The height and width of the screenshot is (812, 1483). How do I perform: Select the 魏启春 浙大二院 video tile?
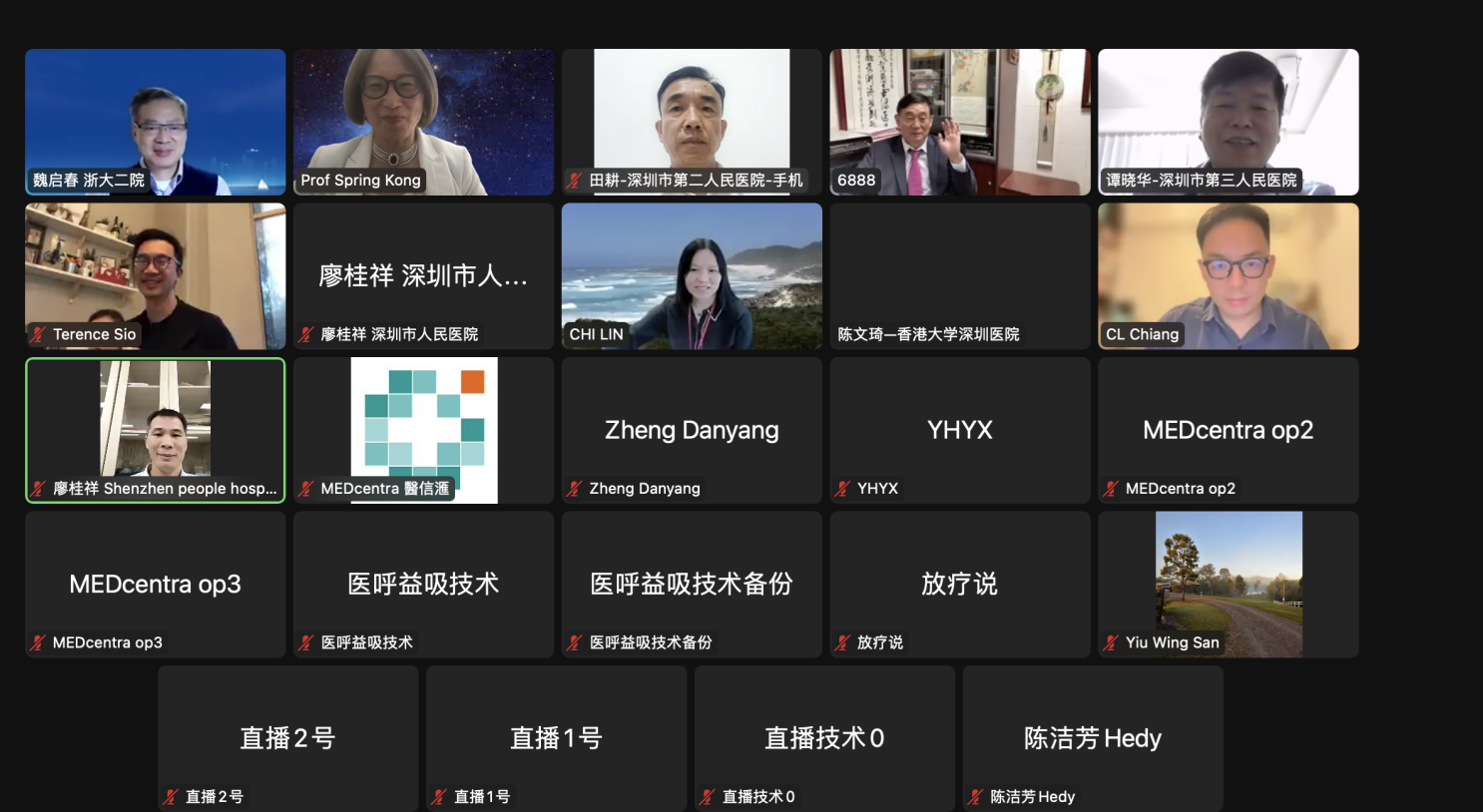coord(155,122)
